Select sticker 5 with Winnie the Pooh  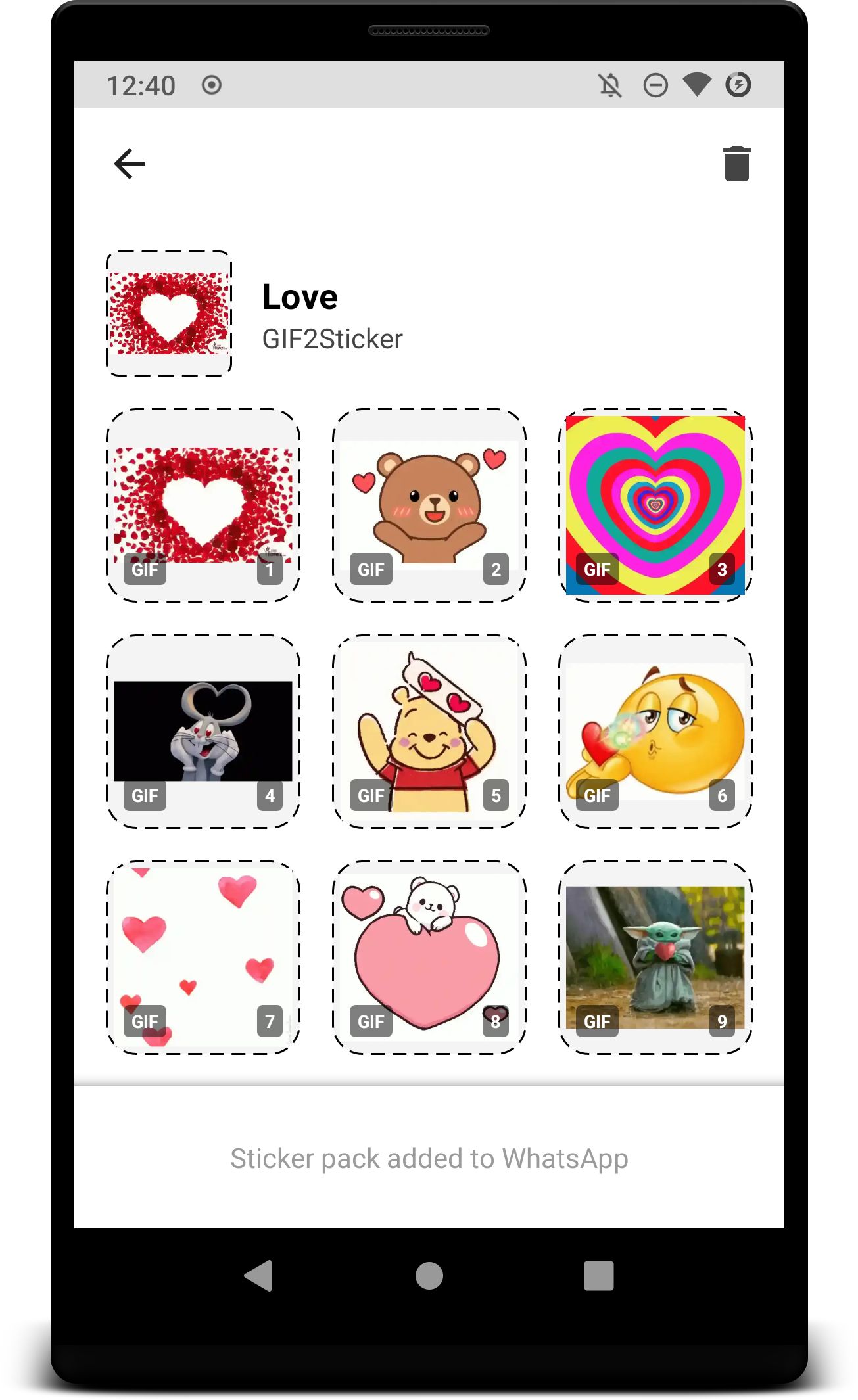coord(429,731)
